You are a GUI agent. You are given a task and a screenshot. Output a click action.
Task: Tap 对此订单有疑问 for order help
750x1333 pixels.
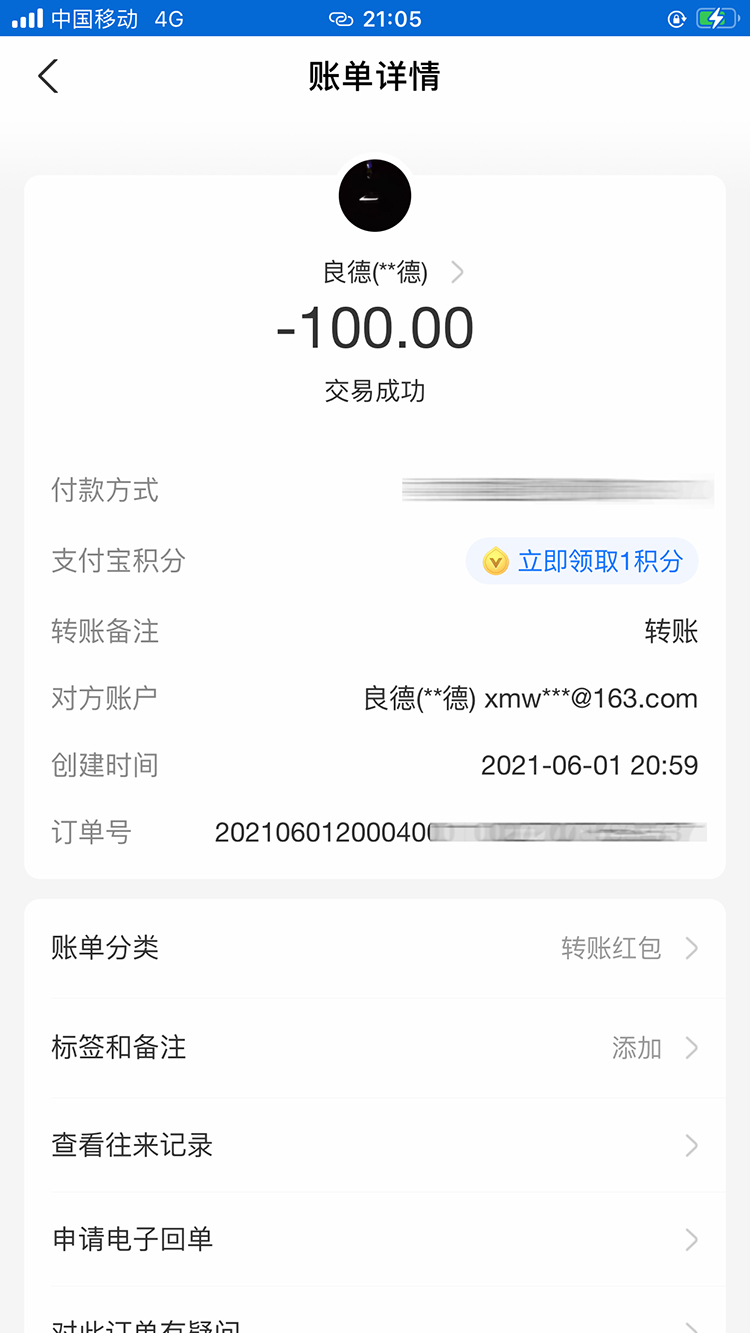click(x=375, y=1325)
